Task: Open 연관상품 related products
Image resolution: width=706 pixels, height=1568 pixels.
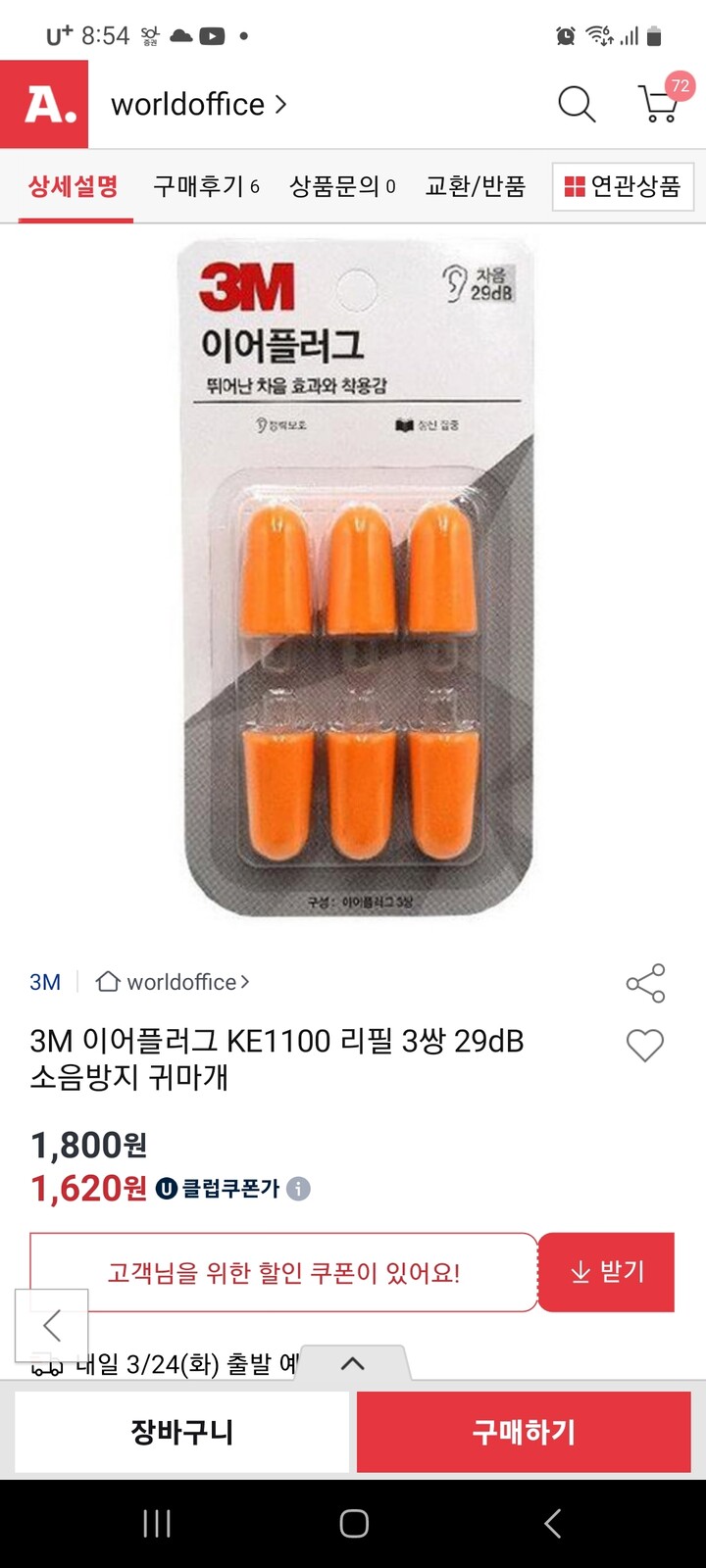Action: tap(622, 187)
